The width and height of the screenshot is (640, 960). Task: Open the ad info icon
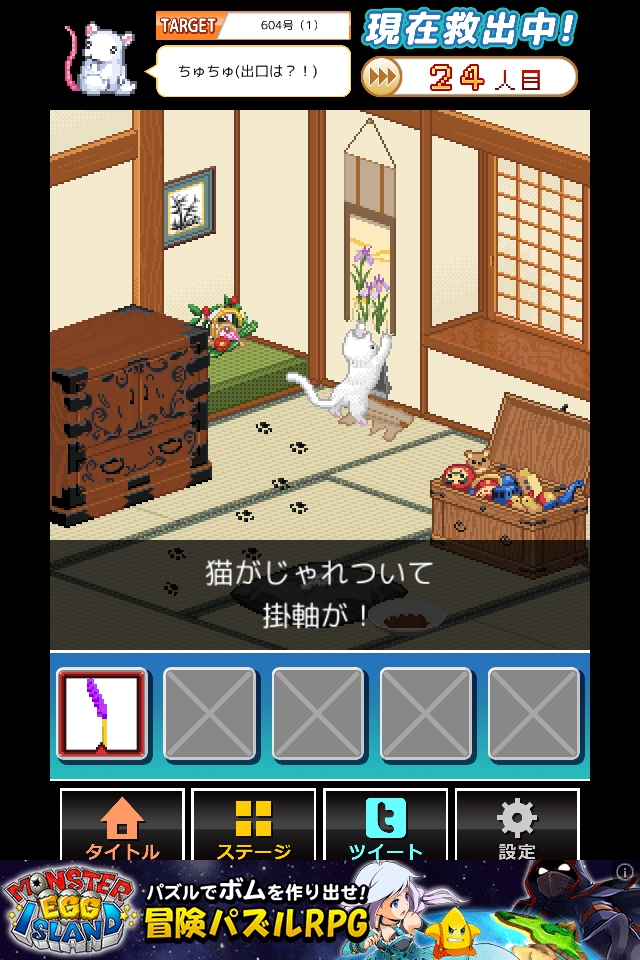tap(625, 872)
